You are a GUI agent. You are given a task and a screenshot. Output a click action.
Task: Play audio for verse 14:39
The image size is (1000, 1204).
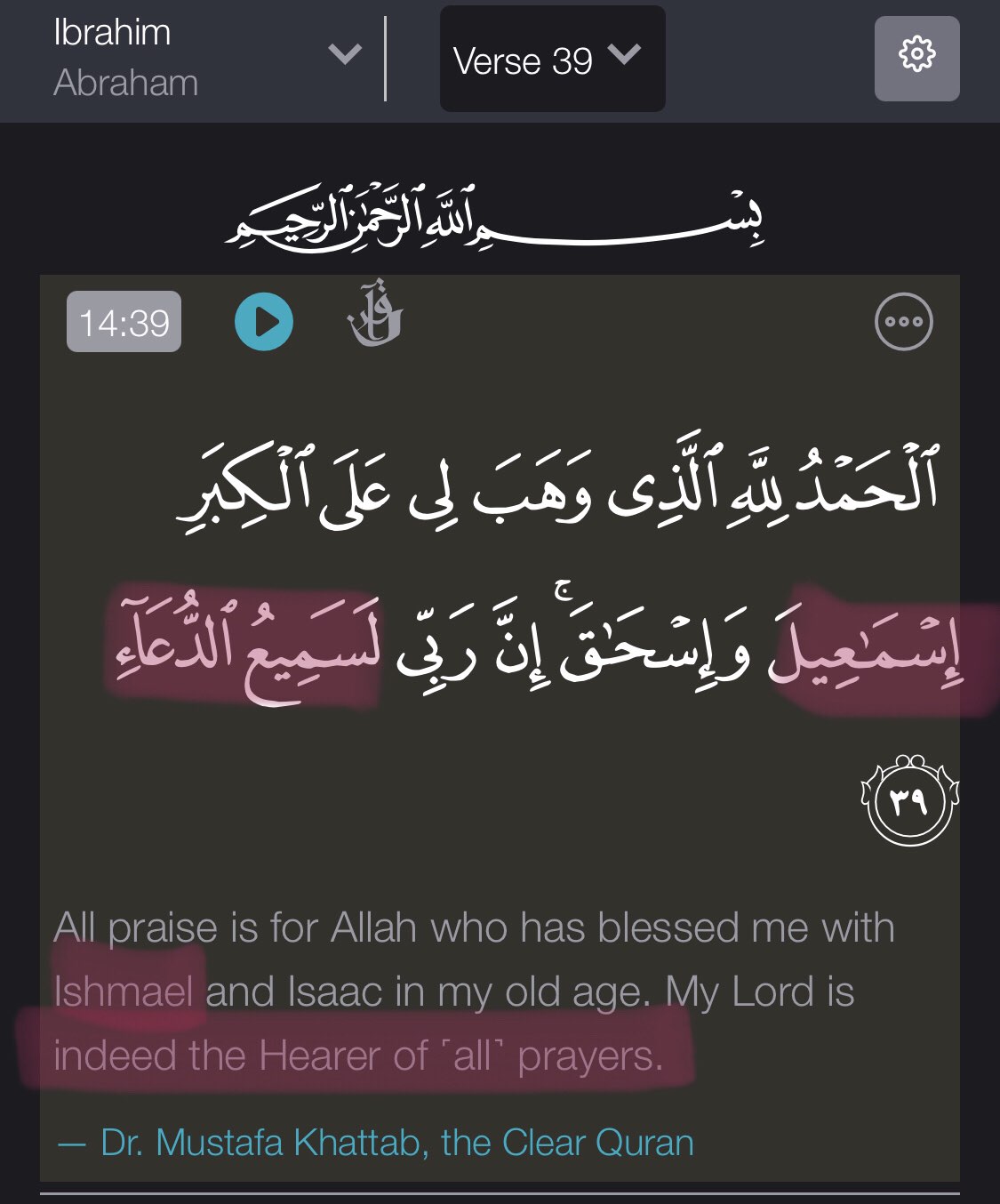264,321
